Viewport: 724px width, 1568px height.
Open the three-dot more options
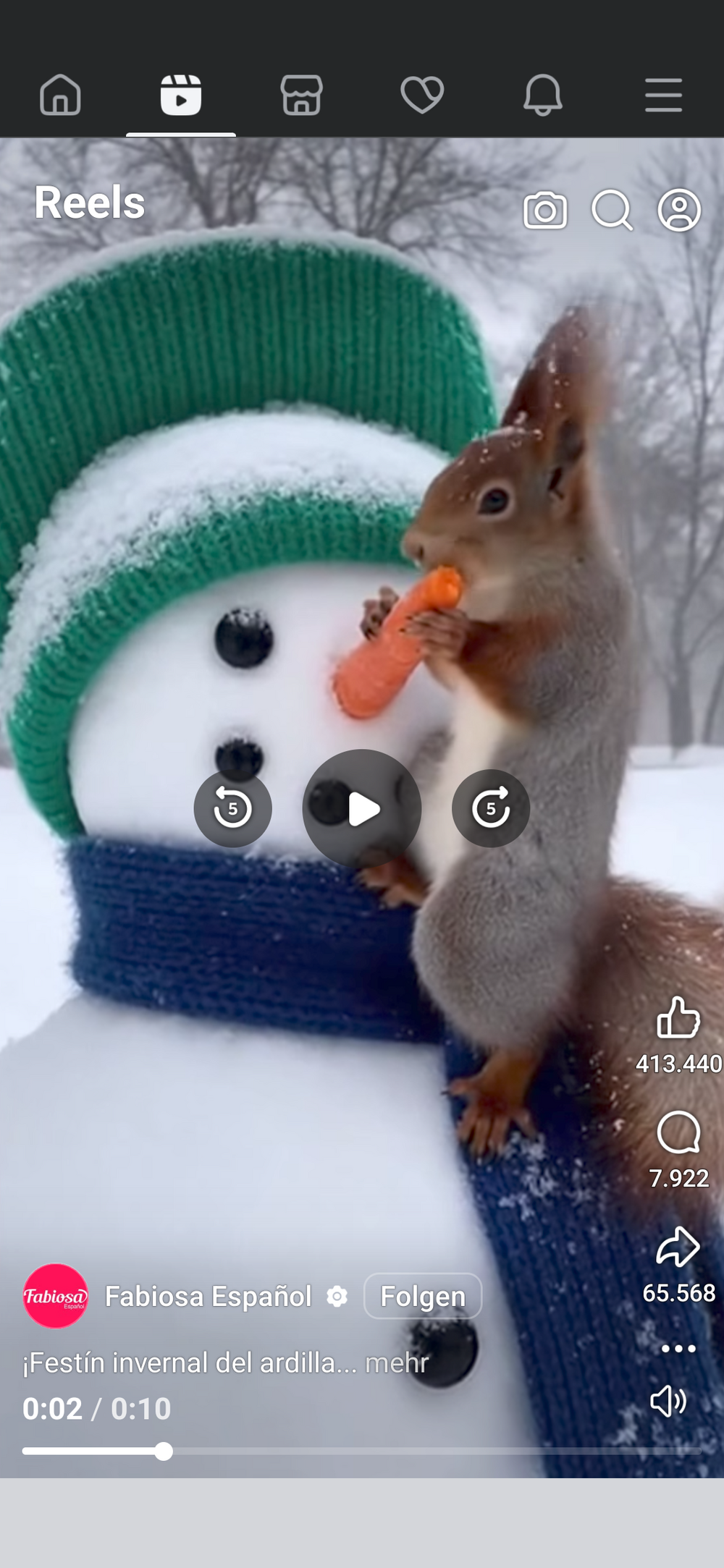point(678,1349)
